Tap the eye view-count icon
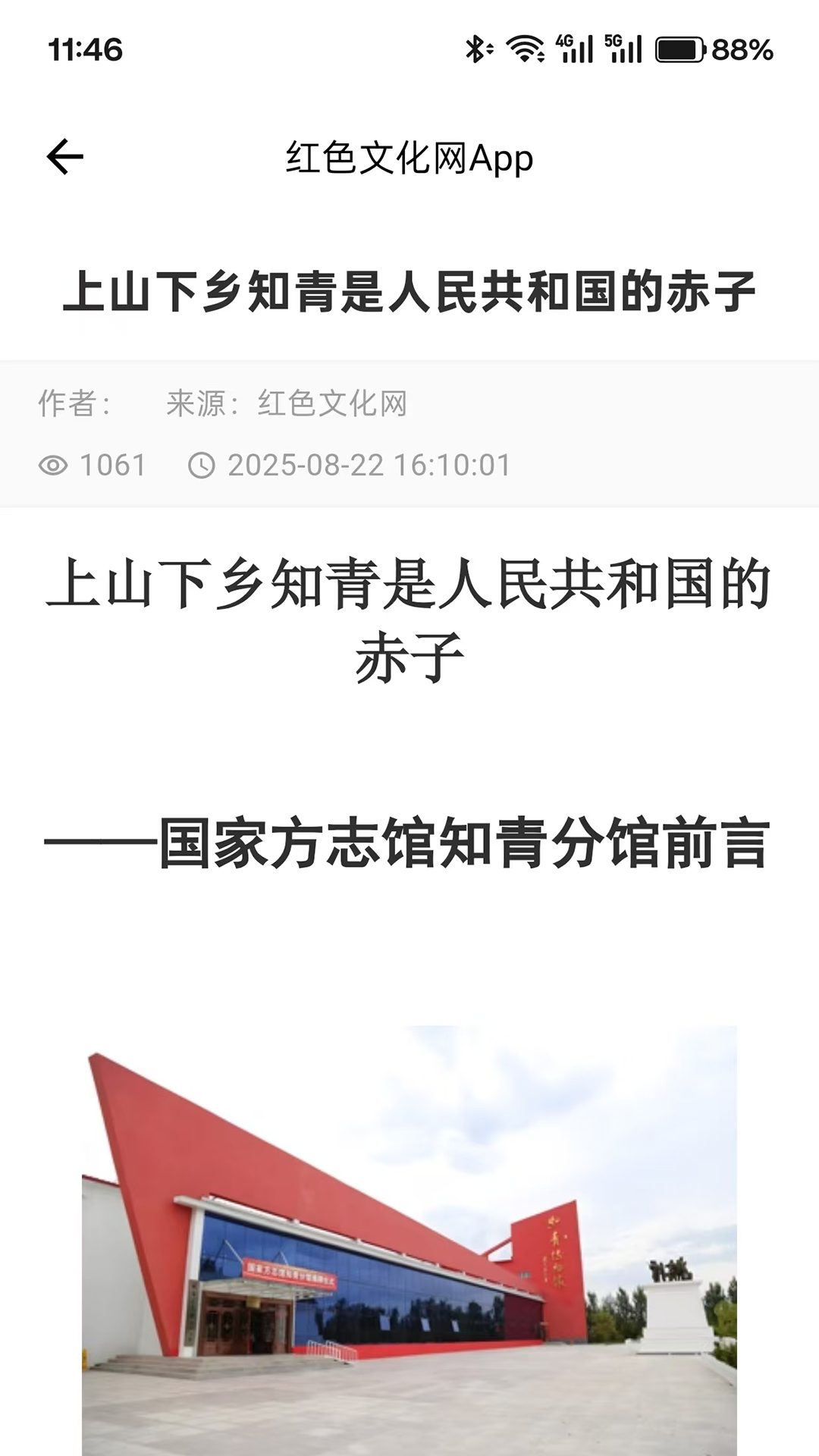Viewport: 819px width, 1456px height. click(52, 464)
